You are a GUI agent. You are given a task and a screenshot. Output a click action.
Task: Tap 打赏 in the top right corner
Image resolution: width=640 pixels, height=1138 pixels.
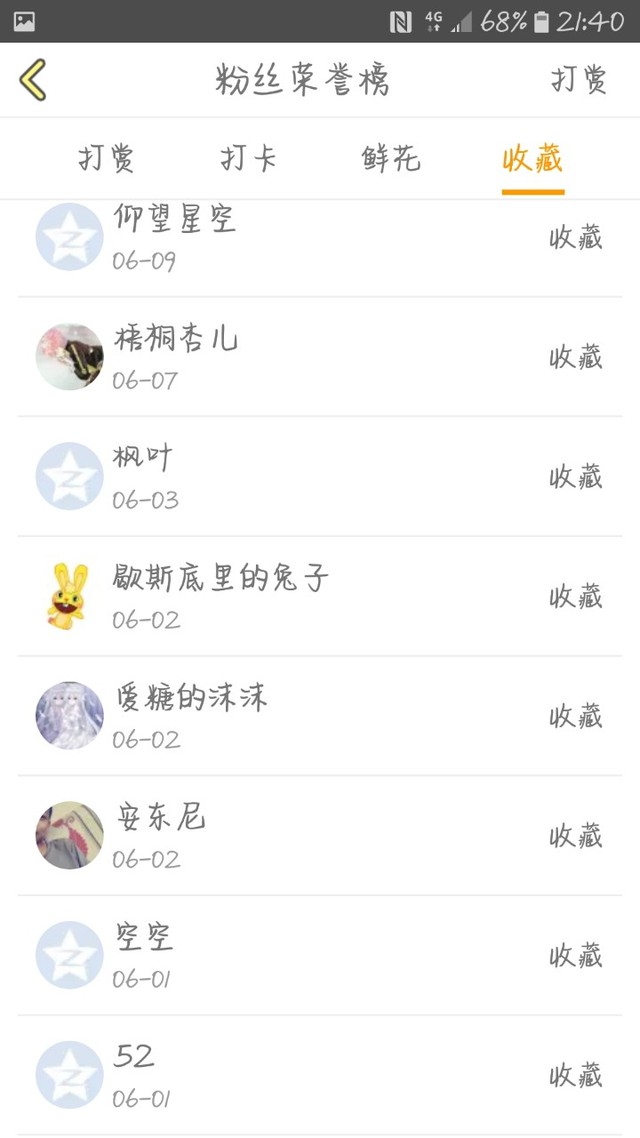click(x=579, y=80)
